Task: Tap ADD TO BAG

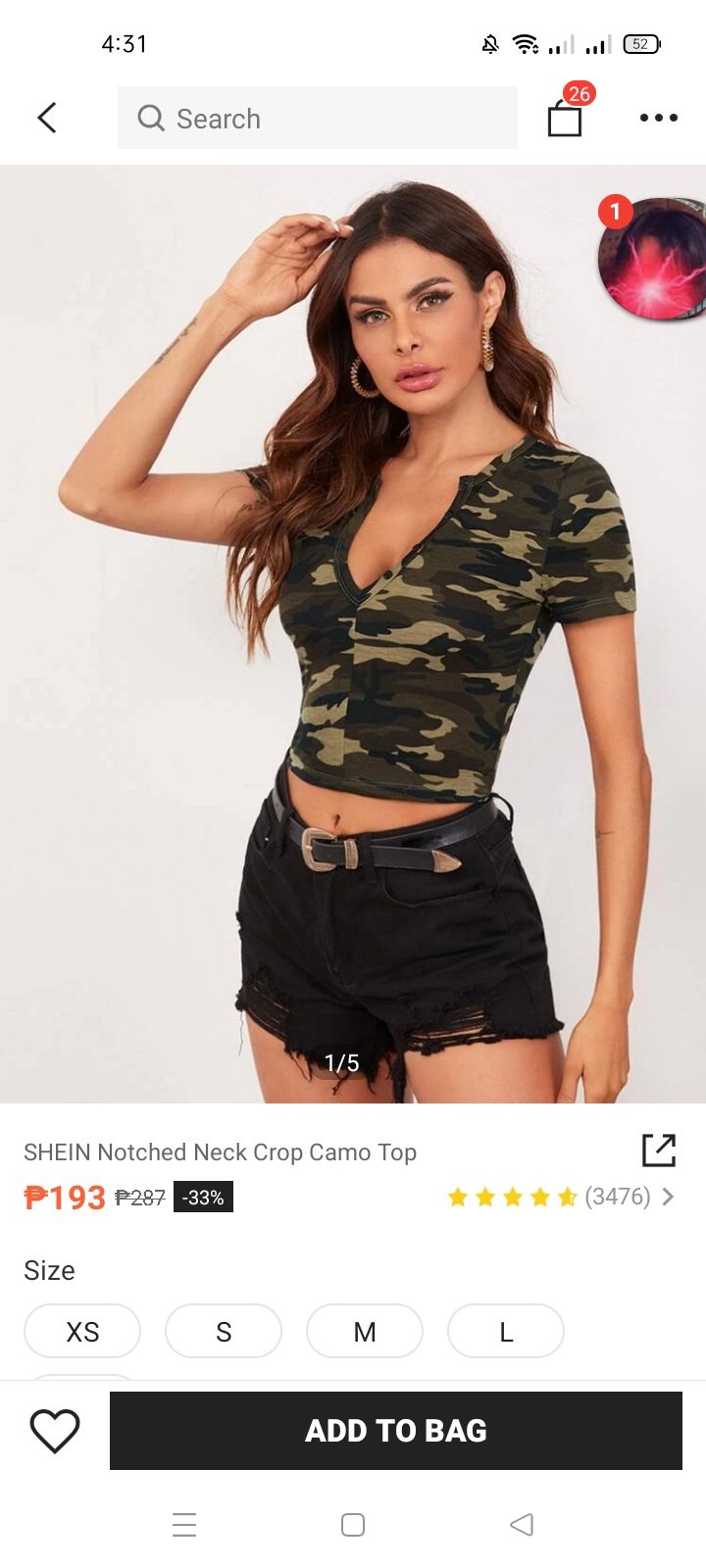Action: coord(396,1431)
